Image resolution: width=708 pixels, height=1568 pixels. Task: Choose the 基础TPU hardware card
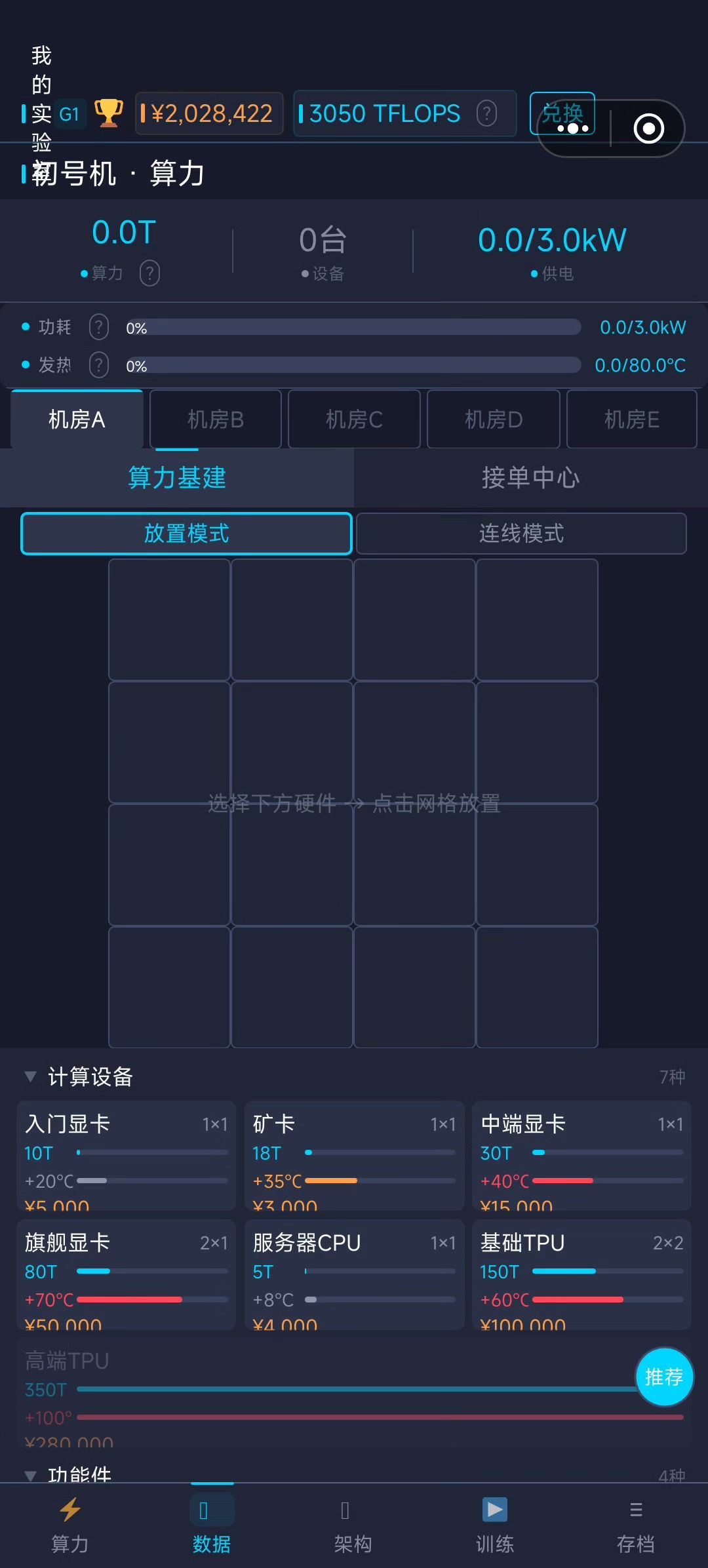581,1274
